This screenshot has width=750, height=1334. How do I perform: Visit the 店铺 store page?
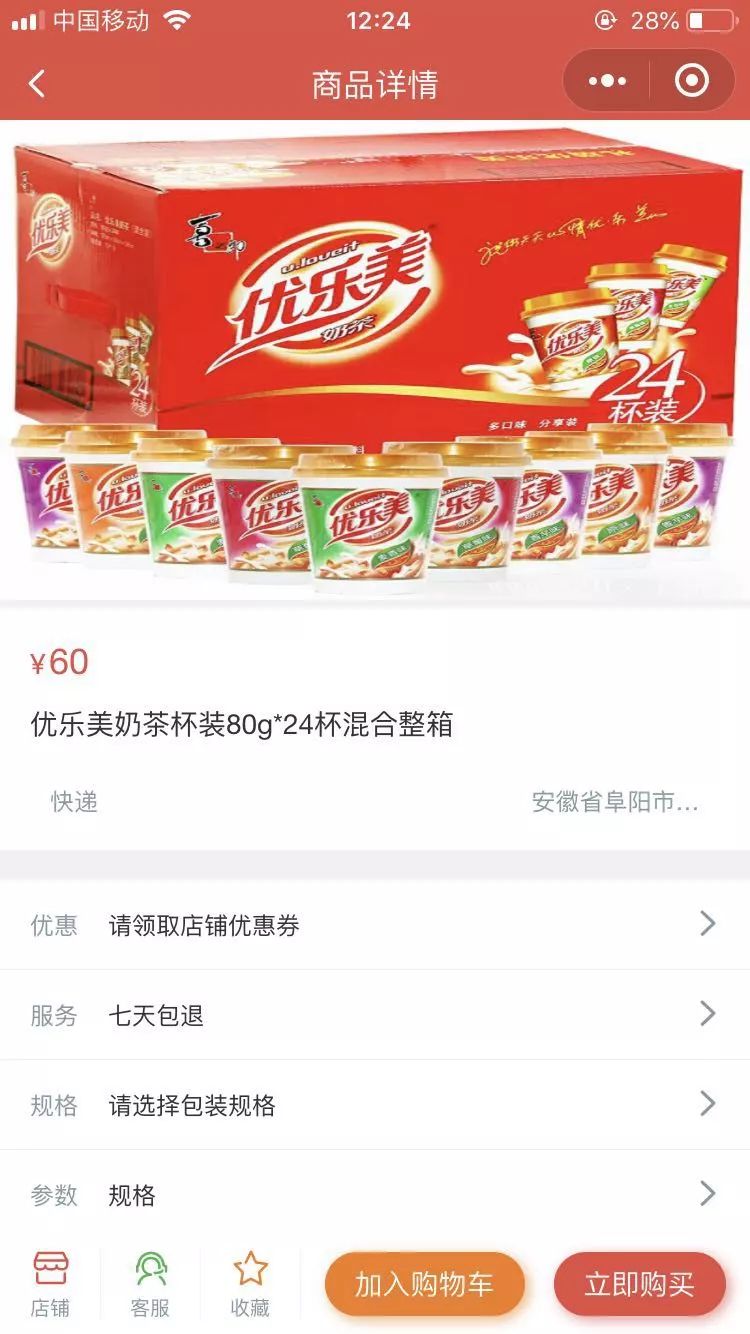point(50,1284)
